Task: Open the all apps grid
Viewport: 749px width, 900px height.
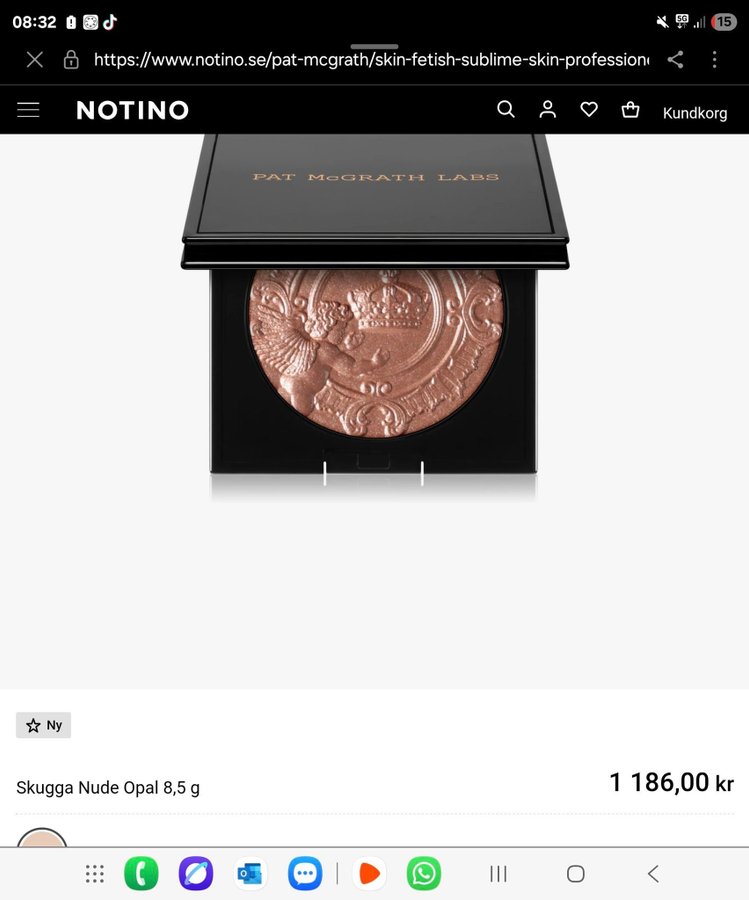Action: 95,874
